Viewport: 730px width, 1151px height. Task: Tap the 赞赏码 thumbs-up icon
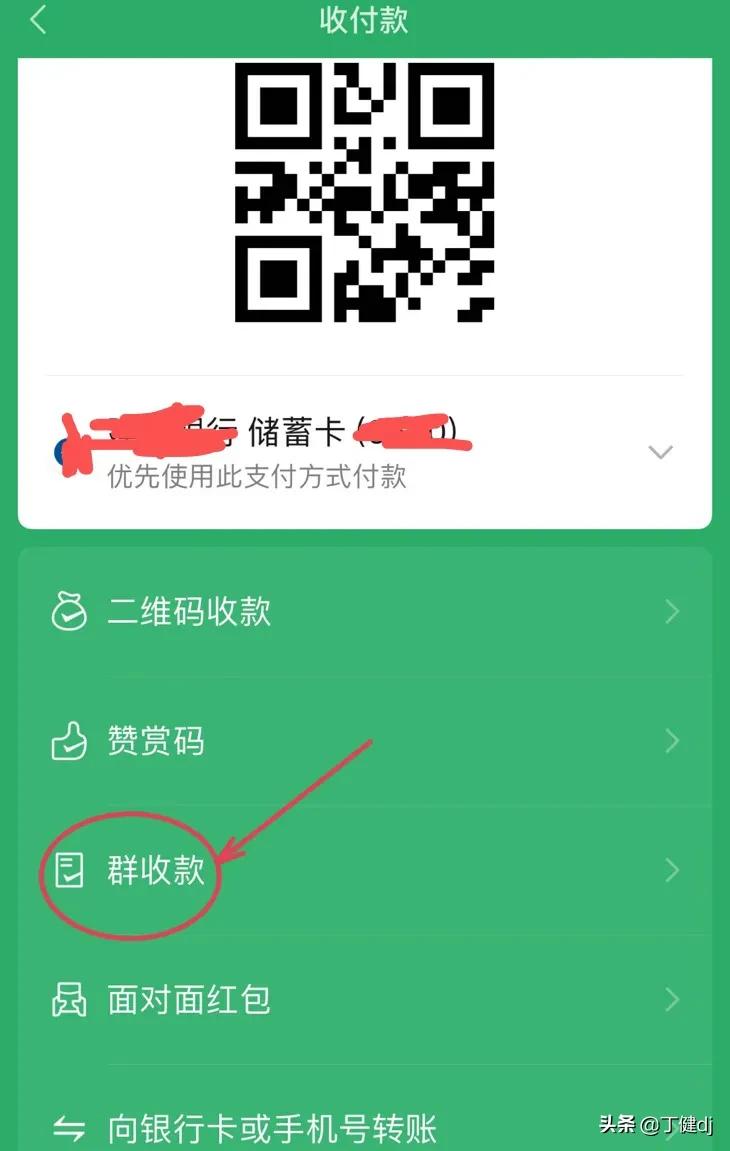68,741
